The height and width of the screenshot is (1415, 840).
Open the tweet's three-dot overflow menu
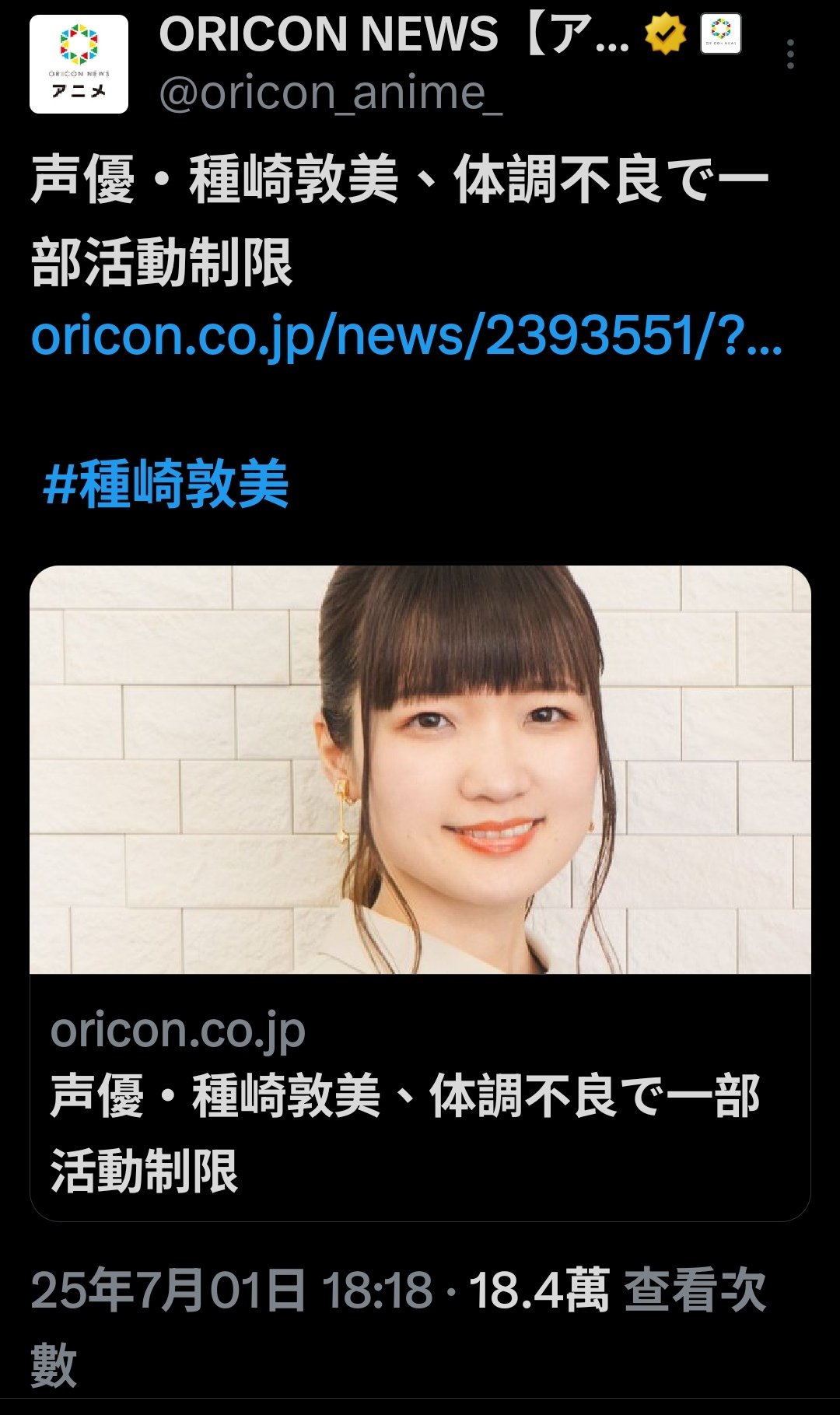click(790, 54)
